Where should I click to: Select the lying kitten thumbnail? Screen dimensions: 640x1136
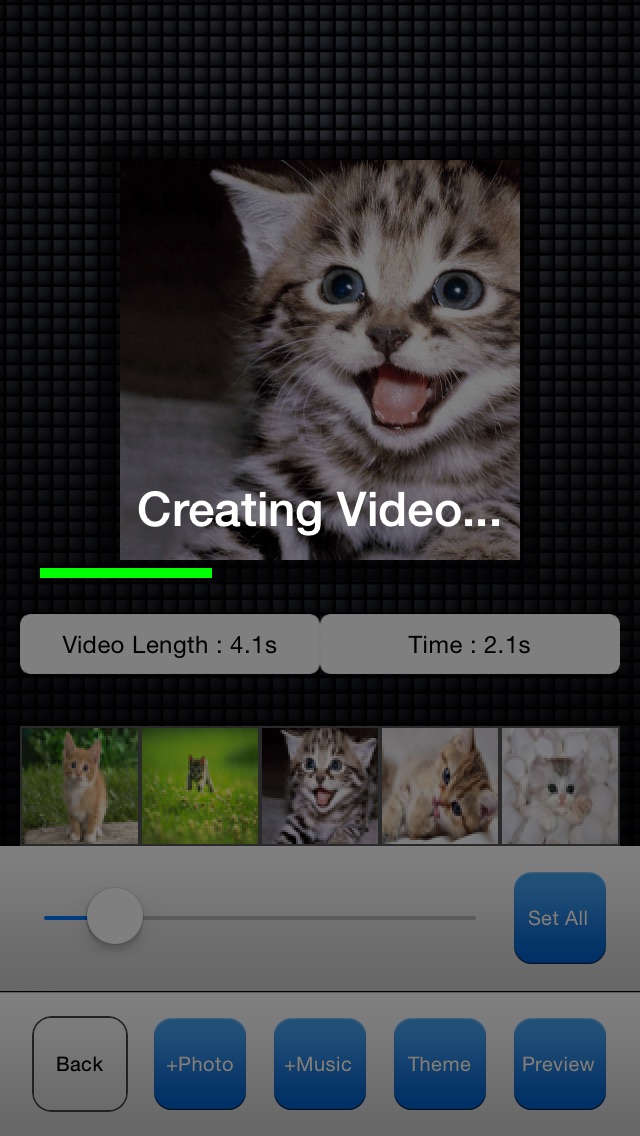[440, 786]
